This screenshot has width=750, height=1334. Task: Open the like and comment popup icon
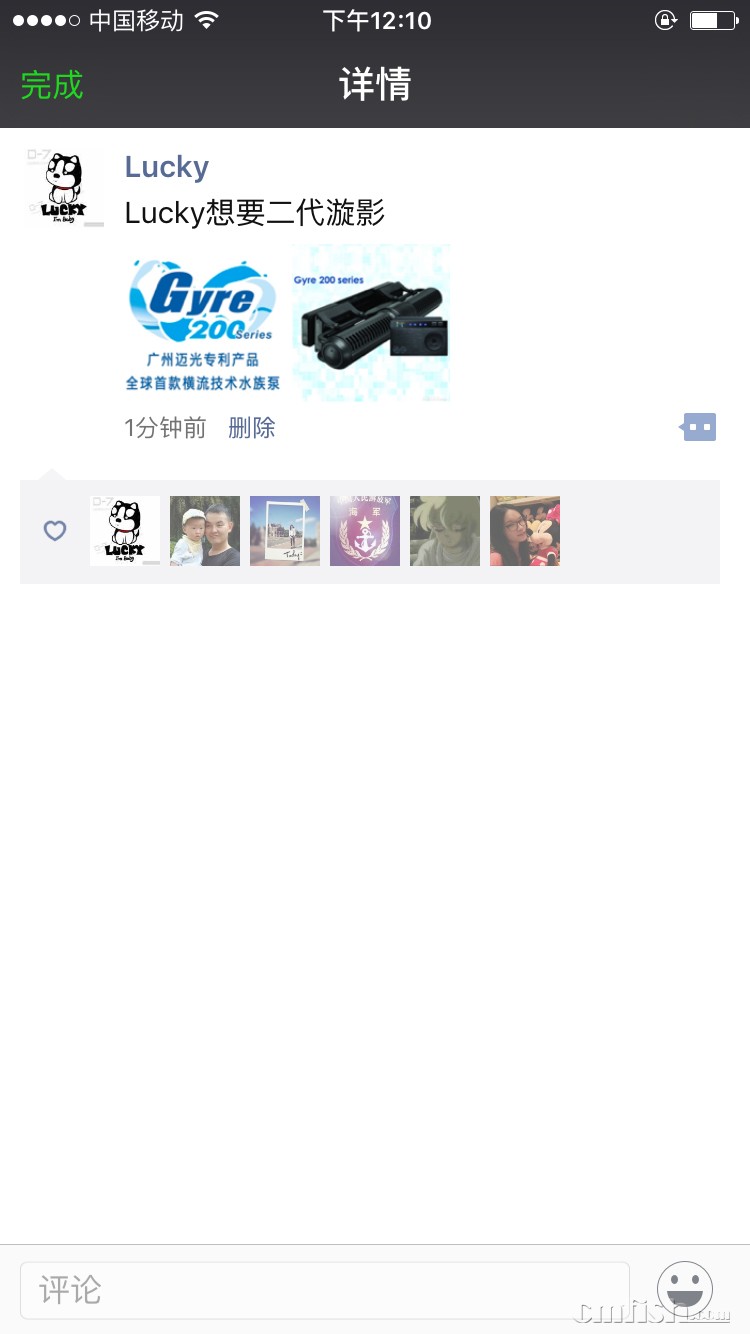coord(699,427)
